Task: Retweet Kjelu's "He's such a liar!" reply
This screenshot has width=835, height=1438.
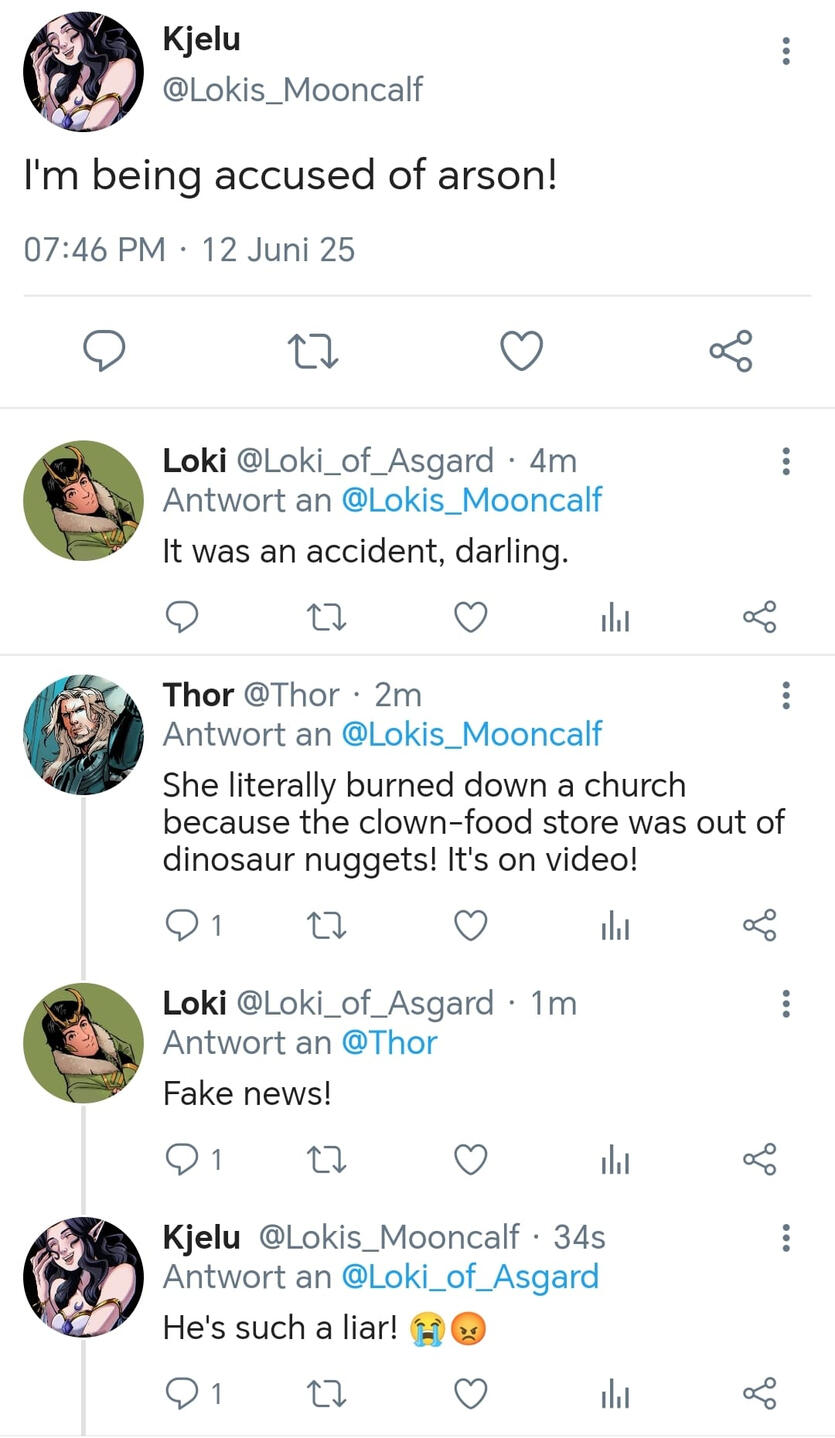Action: 325,1394
